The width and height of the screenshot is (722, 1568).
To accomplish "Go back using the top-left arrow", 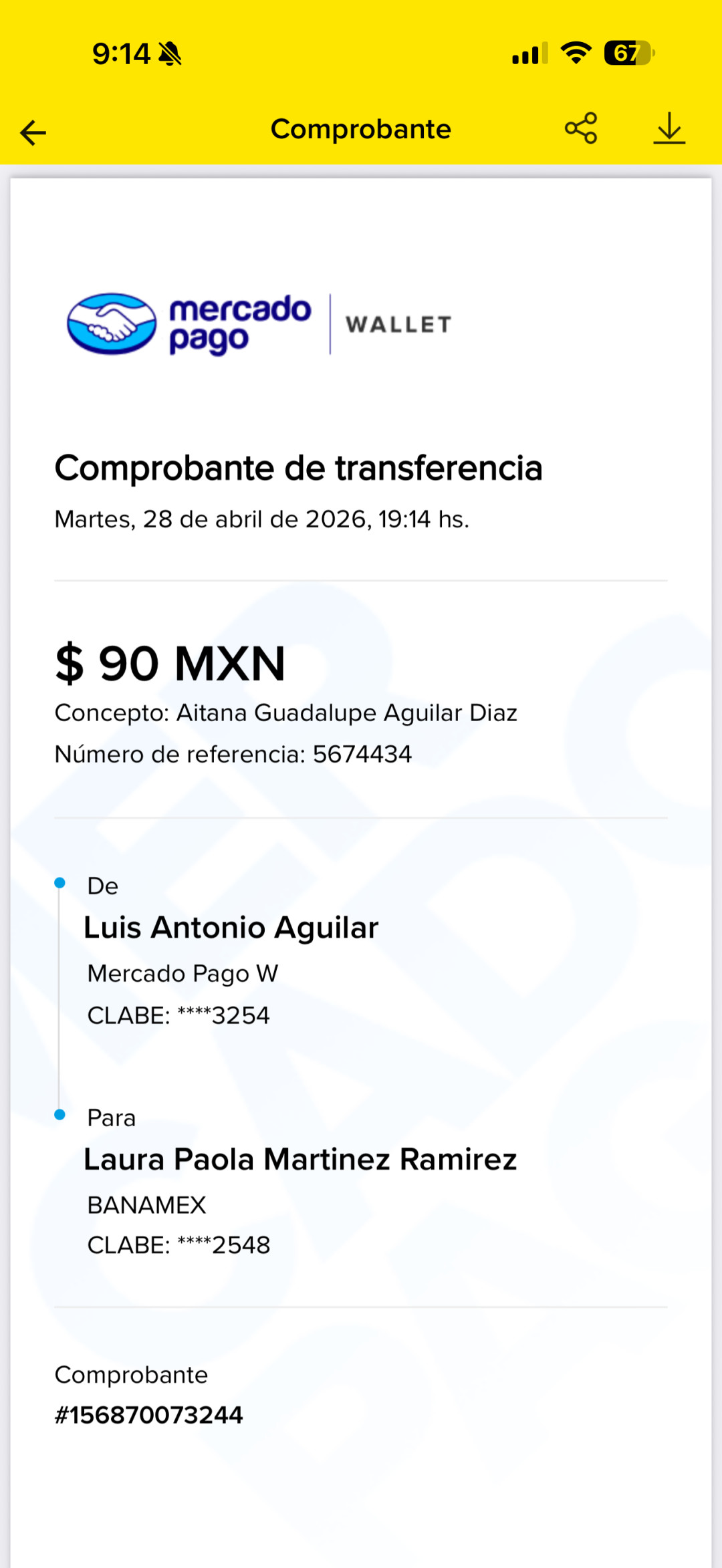I will (33, 132).
